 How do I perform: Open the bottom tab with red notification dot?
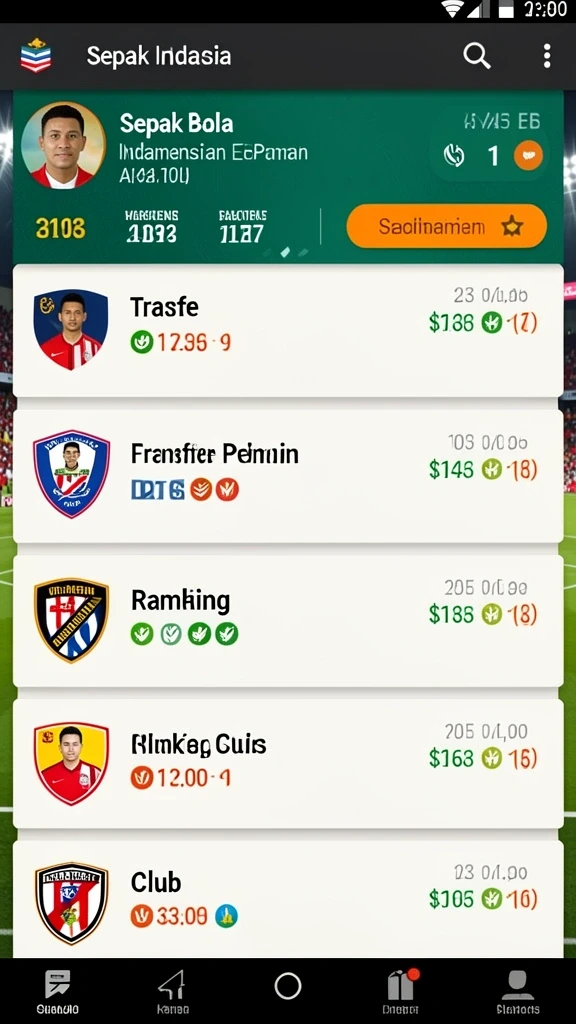401,991
